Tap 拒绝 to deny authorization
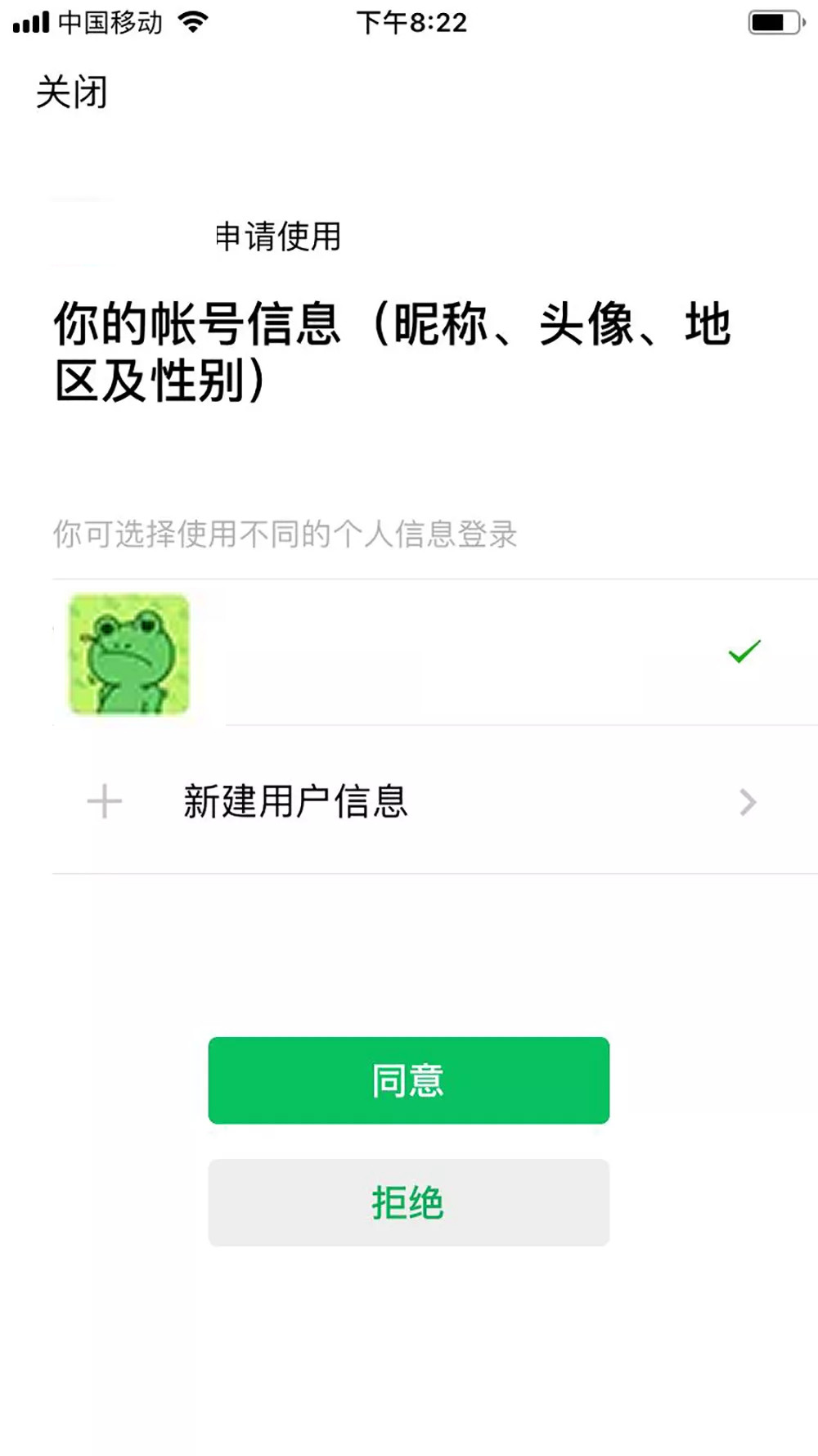 pyautogui.click(x=407, y=1201)
